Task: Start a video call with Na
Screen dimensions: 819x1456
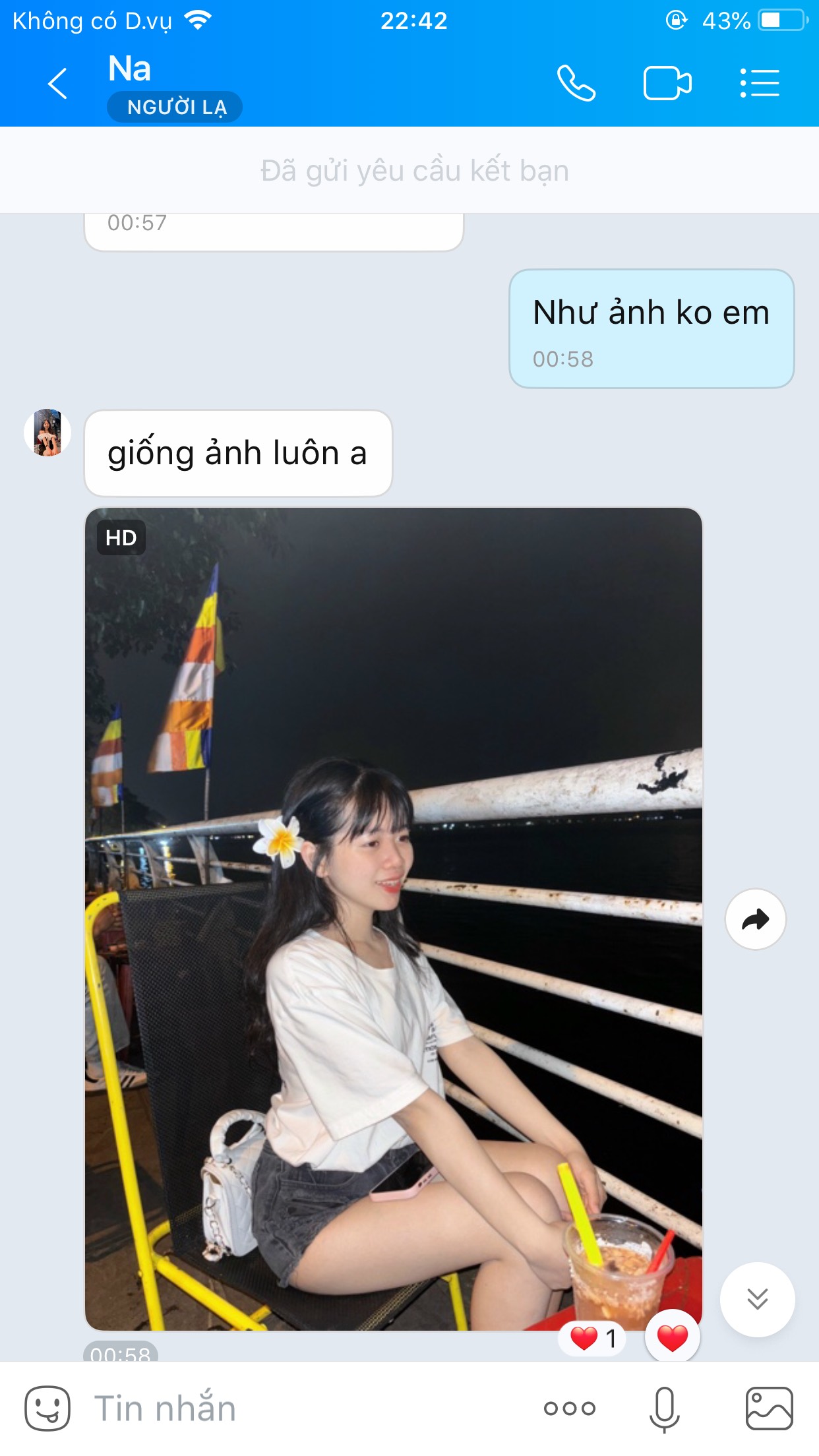Action: point(667,84)
